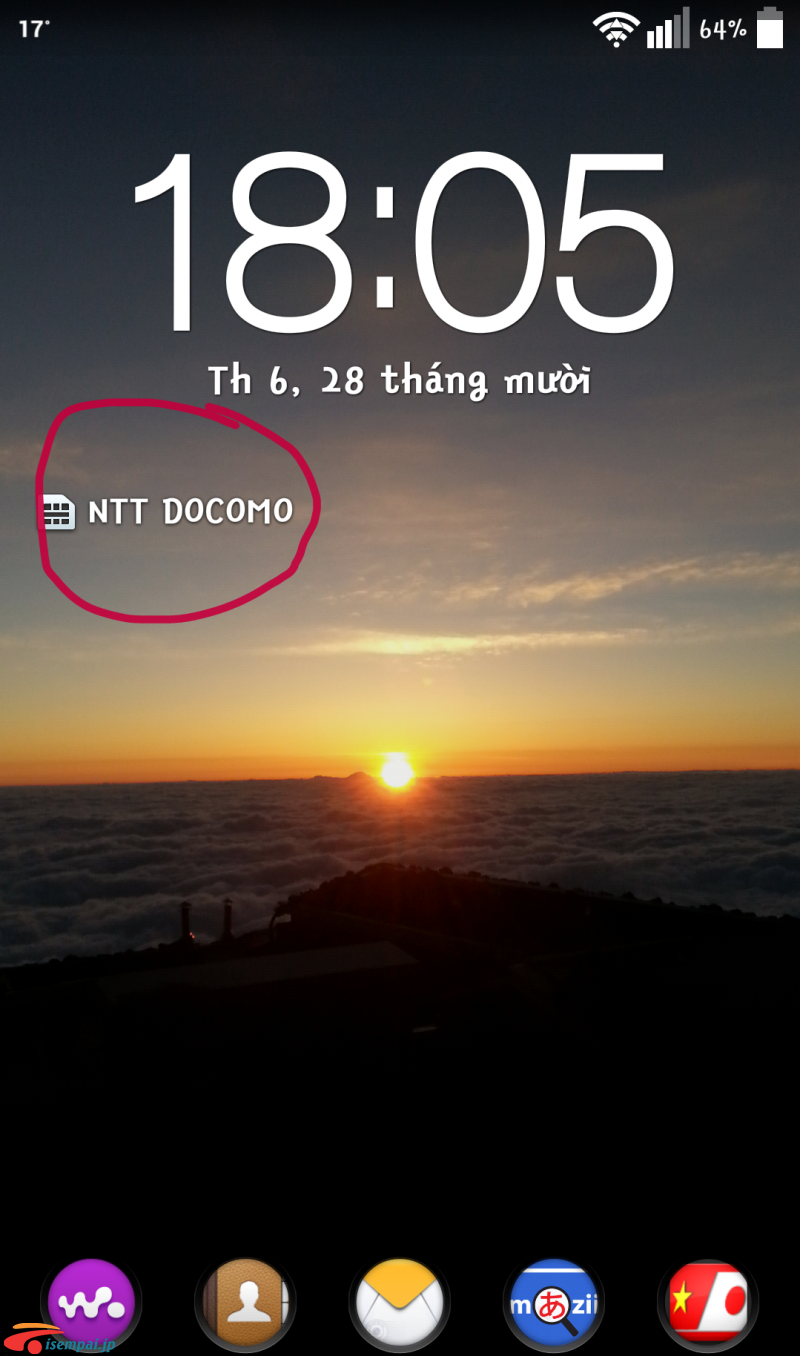
Task: Open the Mazii Japanese dictionary app
Action: tap(553, 1303)
